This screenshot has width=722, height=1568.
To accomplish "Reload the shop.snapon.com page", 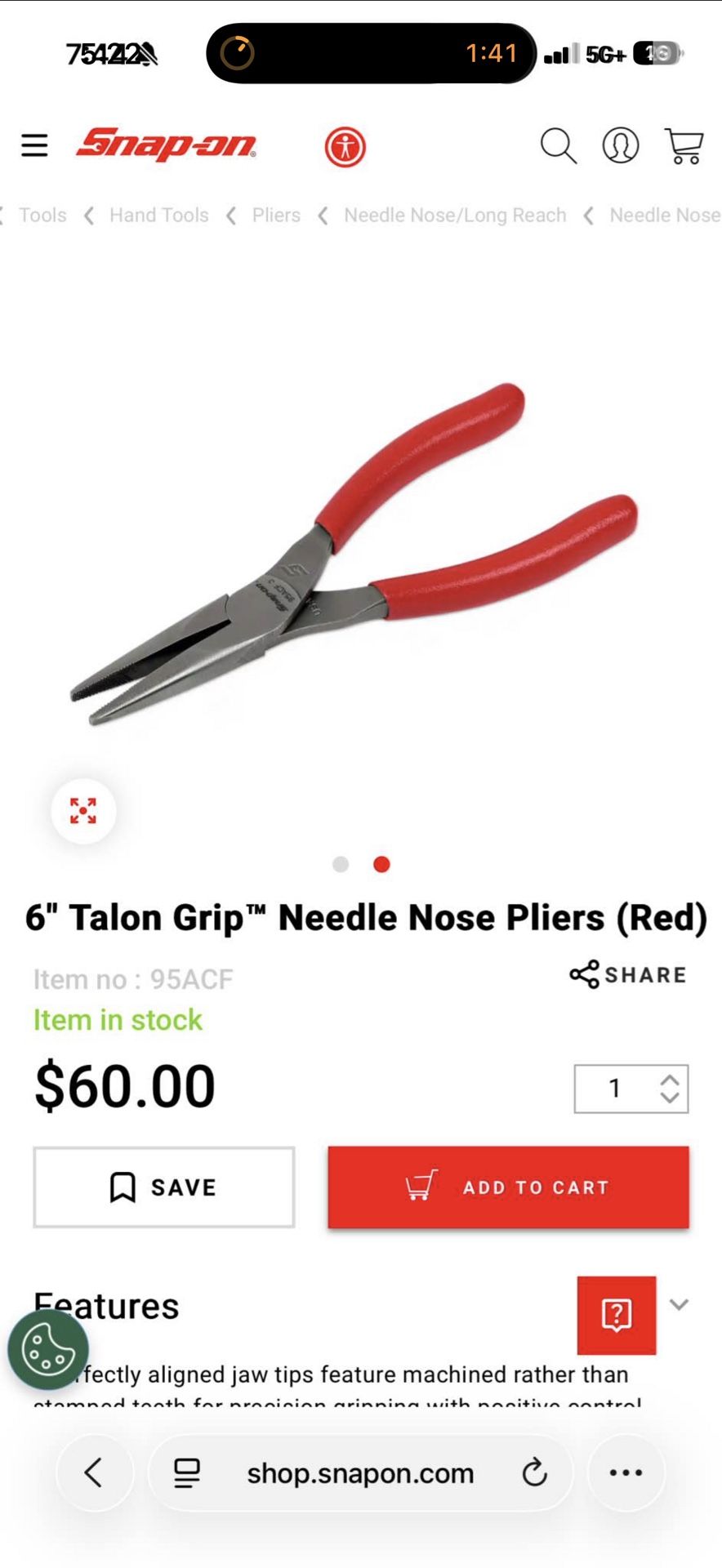I will (x=534, y=1473).
